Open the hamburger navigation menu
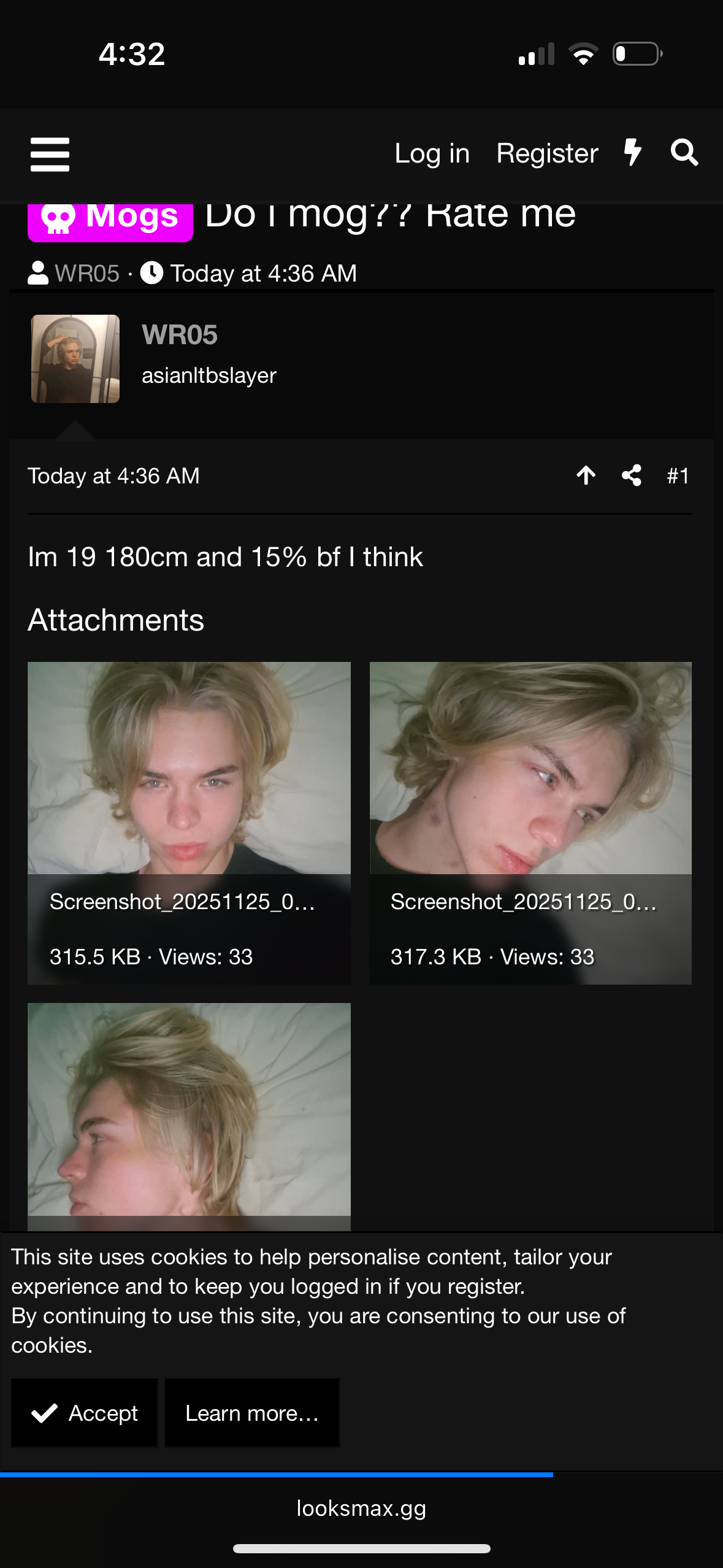Screen dimensions: 723x1568 50,153
